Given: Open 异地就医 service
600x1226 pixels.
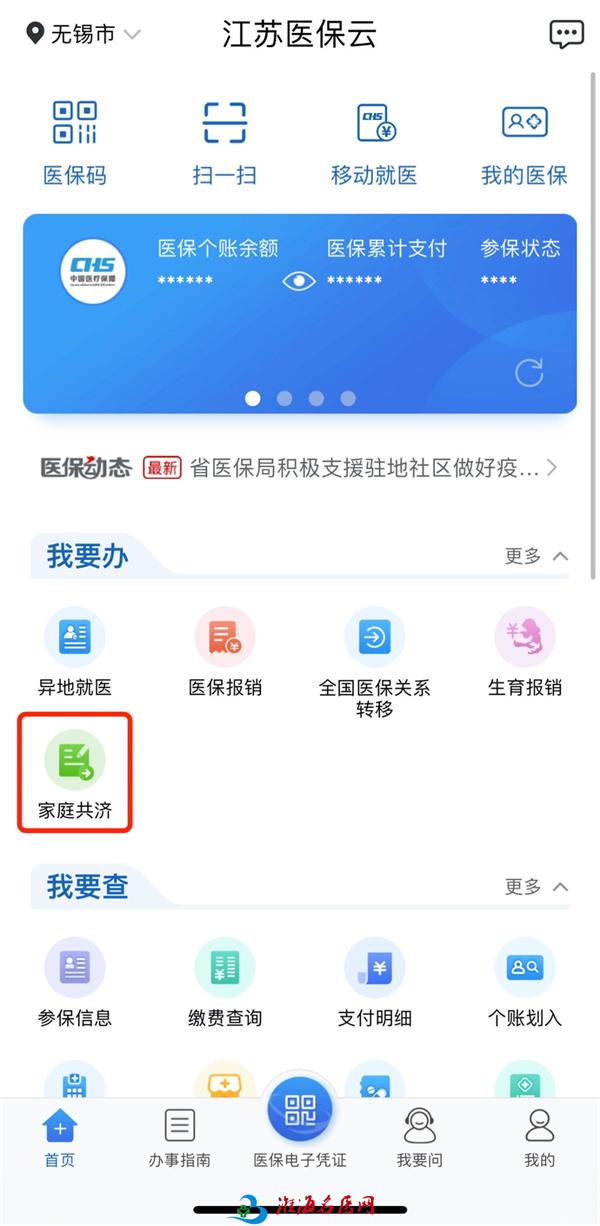Looking at the screenshot, I should tap(74, 651).
